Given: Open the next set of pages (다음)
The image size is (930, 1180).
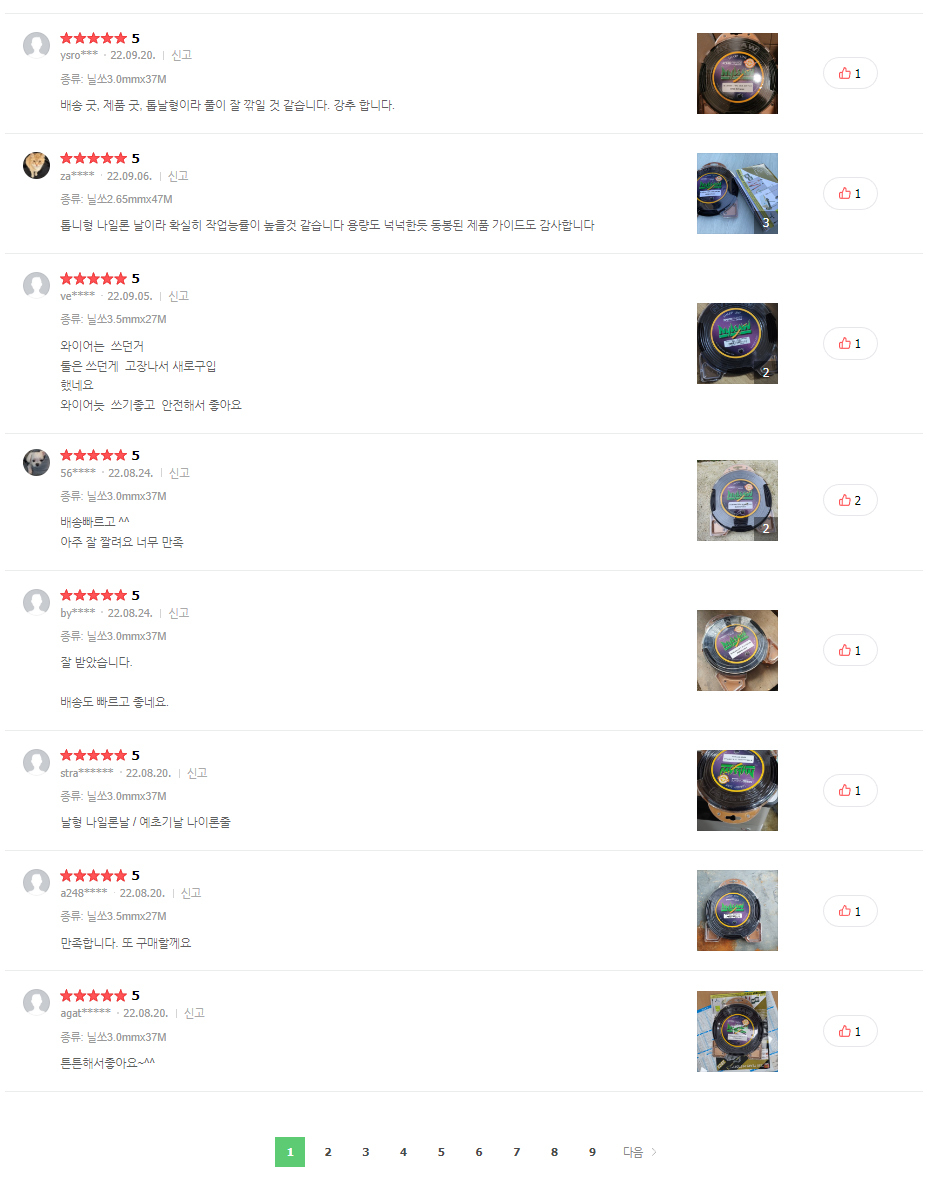Looking at the screenshot, I should [640, 1152].
